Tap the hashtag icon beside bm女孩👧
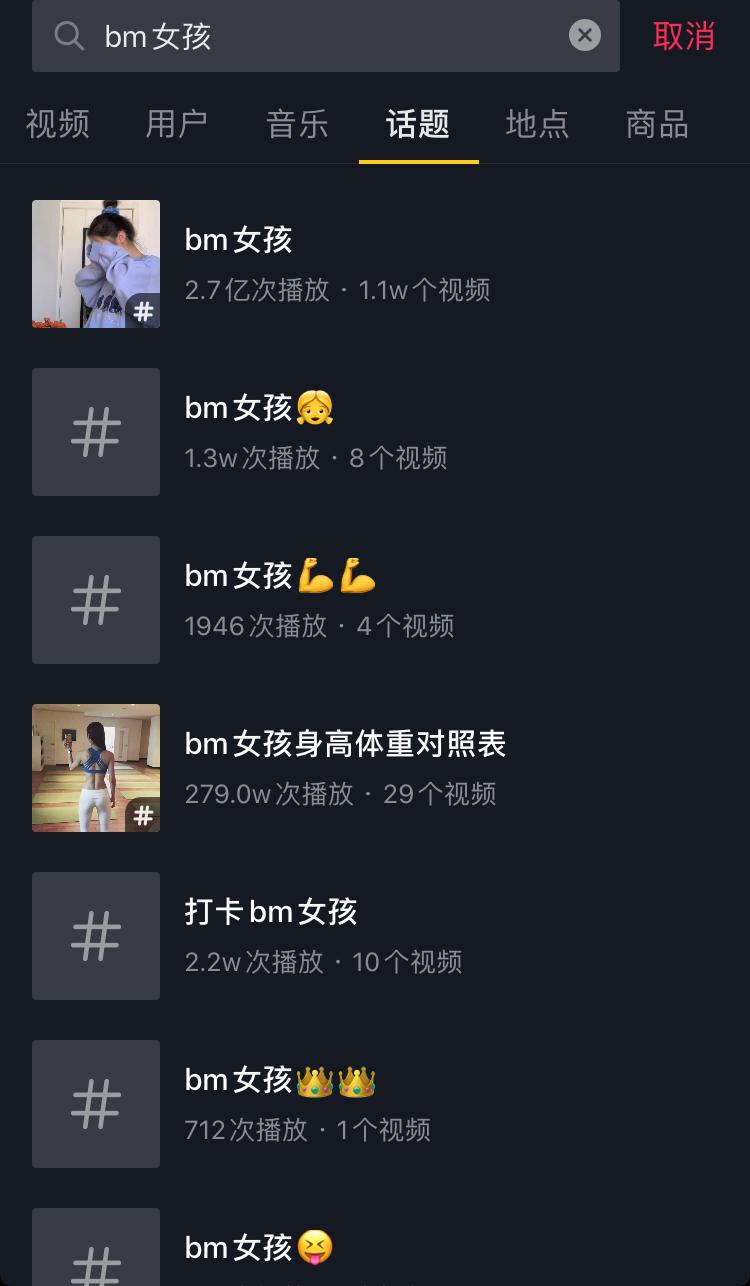750x1286 pixels. (x=95, y=432)
